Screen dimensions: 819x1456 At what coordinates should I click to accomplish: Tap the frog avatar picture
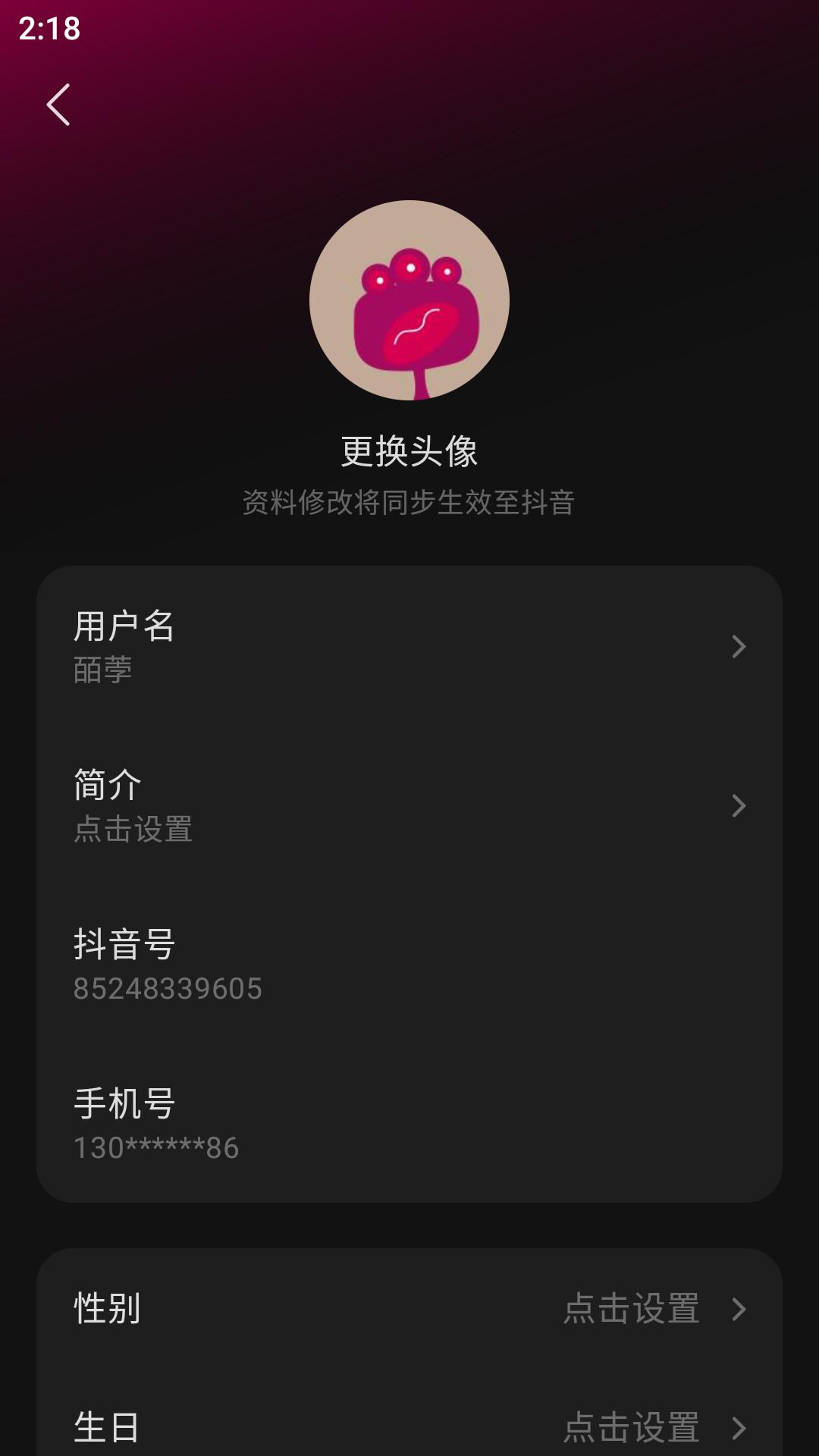(409, 301)
